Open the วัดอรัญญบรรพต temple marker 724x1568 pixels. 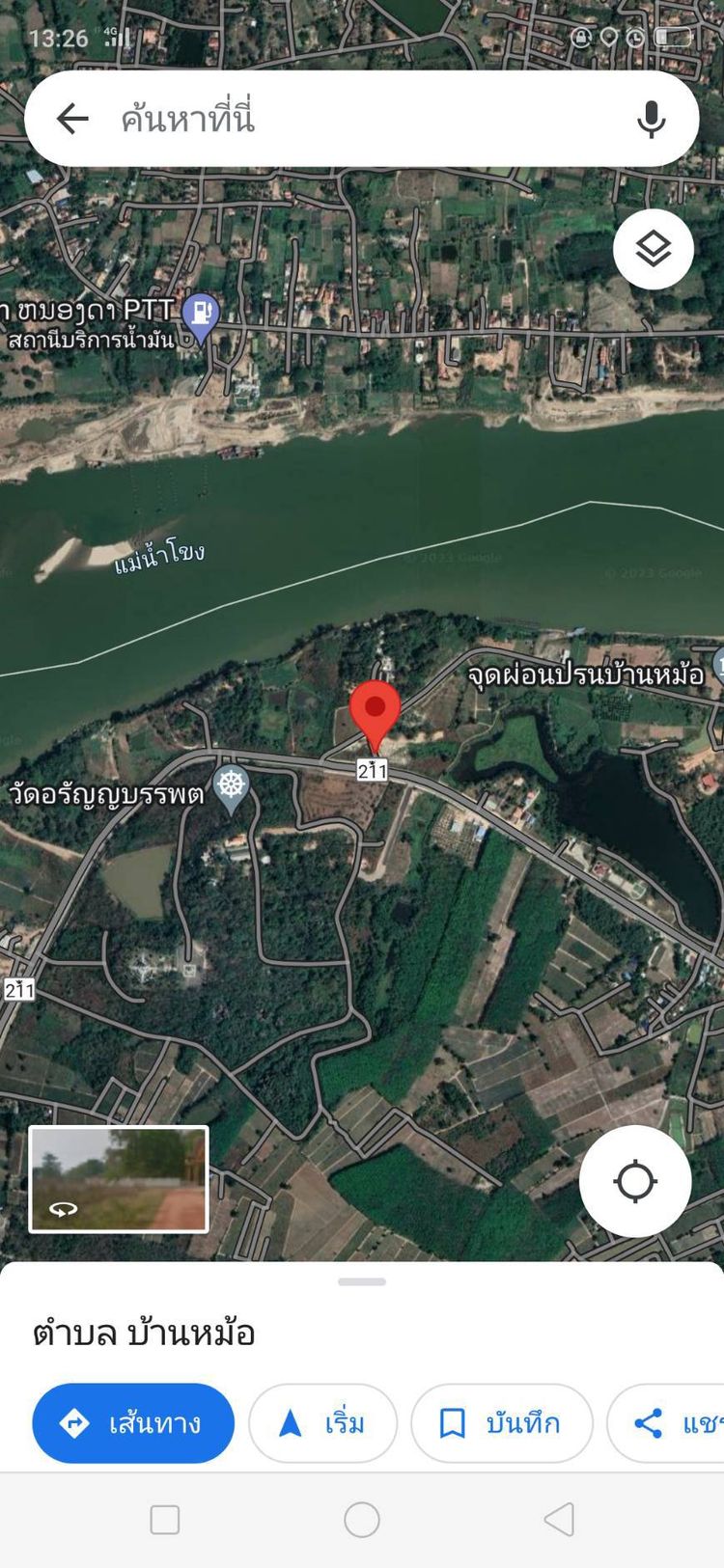click(231, 786)
